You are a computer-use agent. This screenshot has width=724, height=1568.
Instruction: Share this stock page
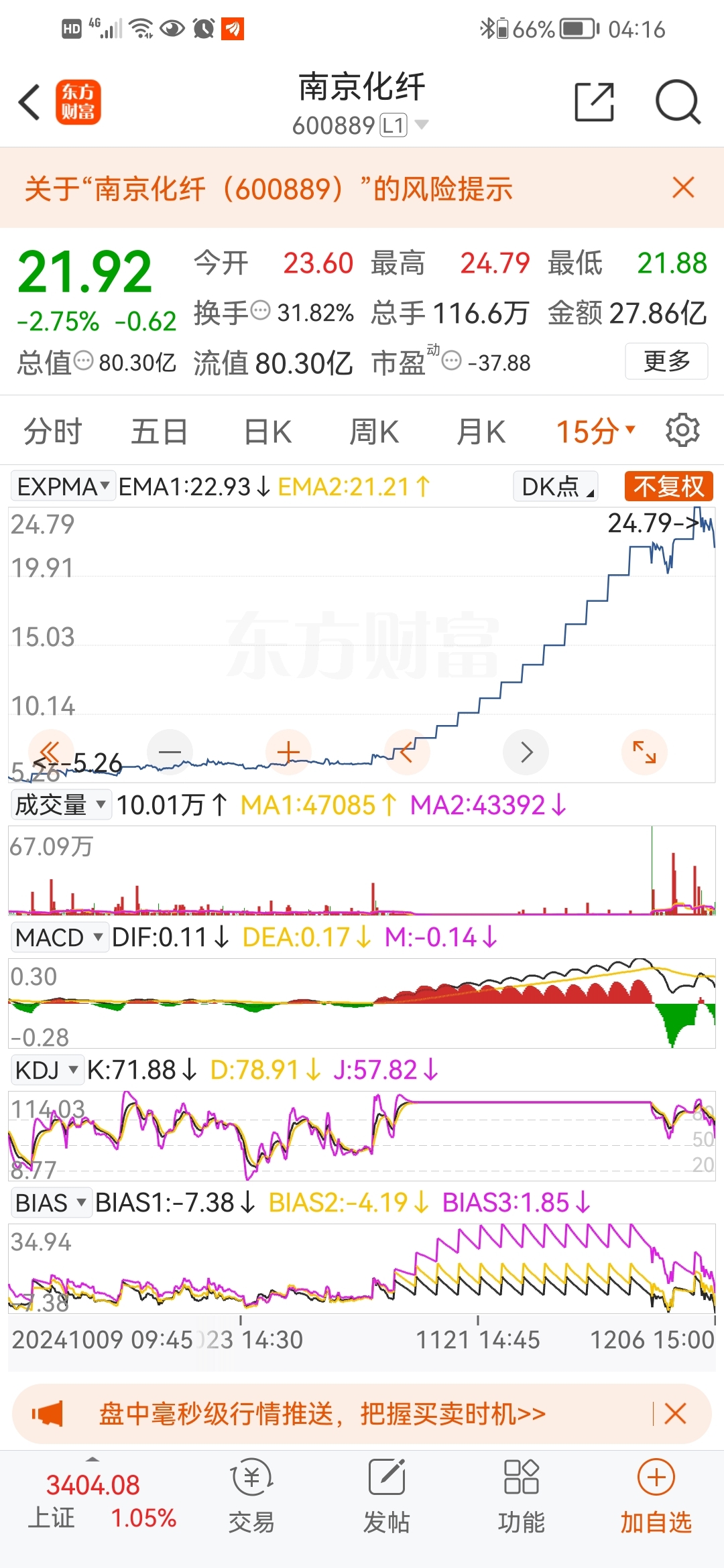[594, 103]
